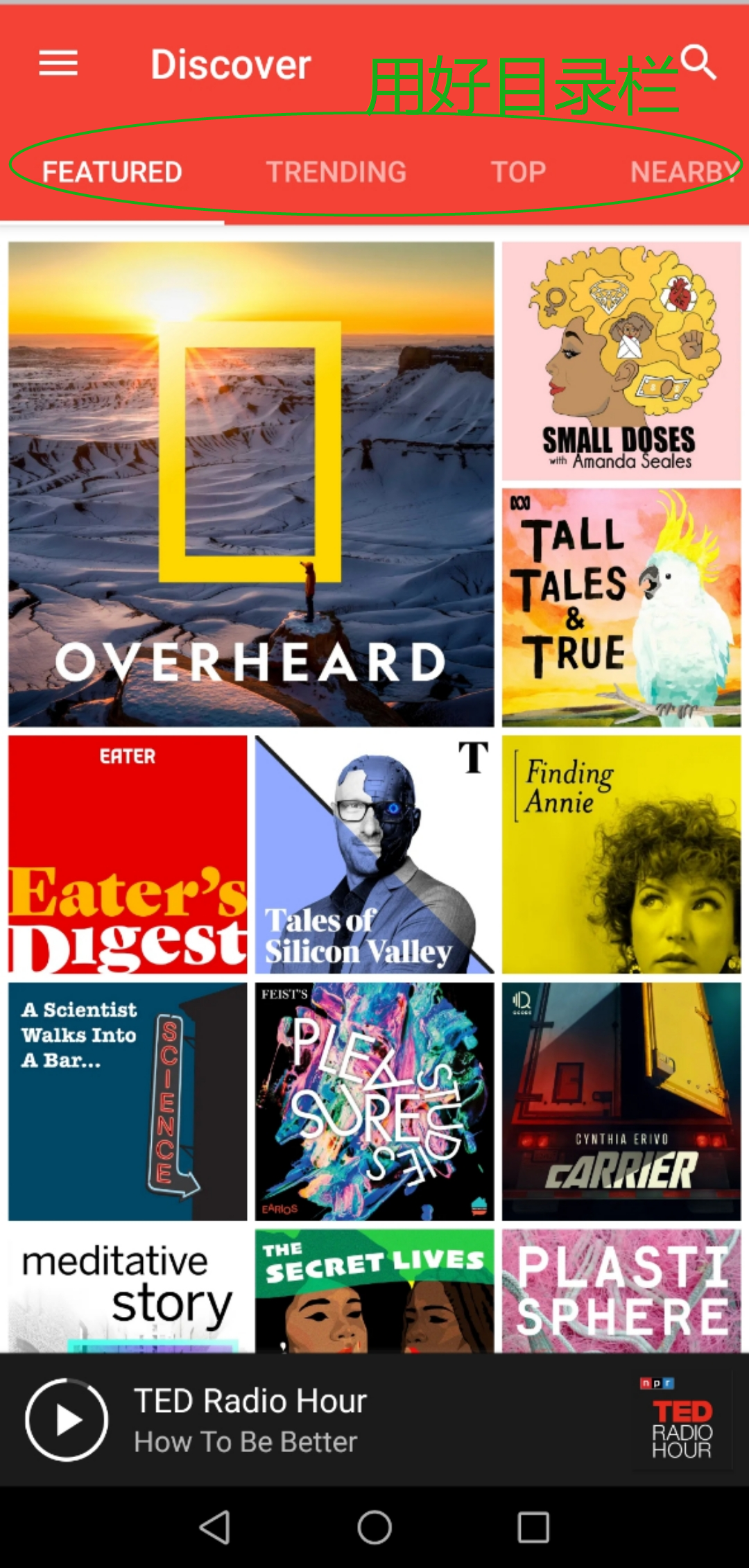Image resolution: width=749 pixels, height=1568 pixels.
Task: Open the Carrier podcast tile
Action: (621, 1101)
